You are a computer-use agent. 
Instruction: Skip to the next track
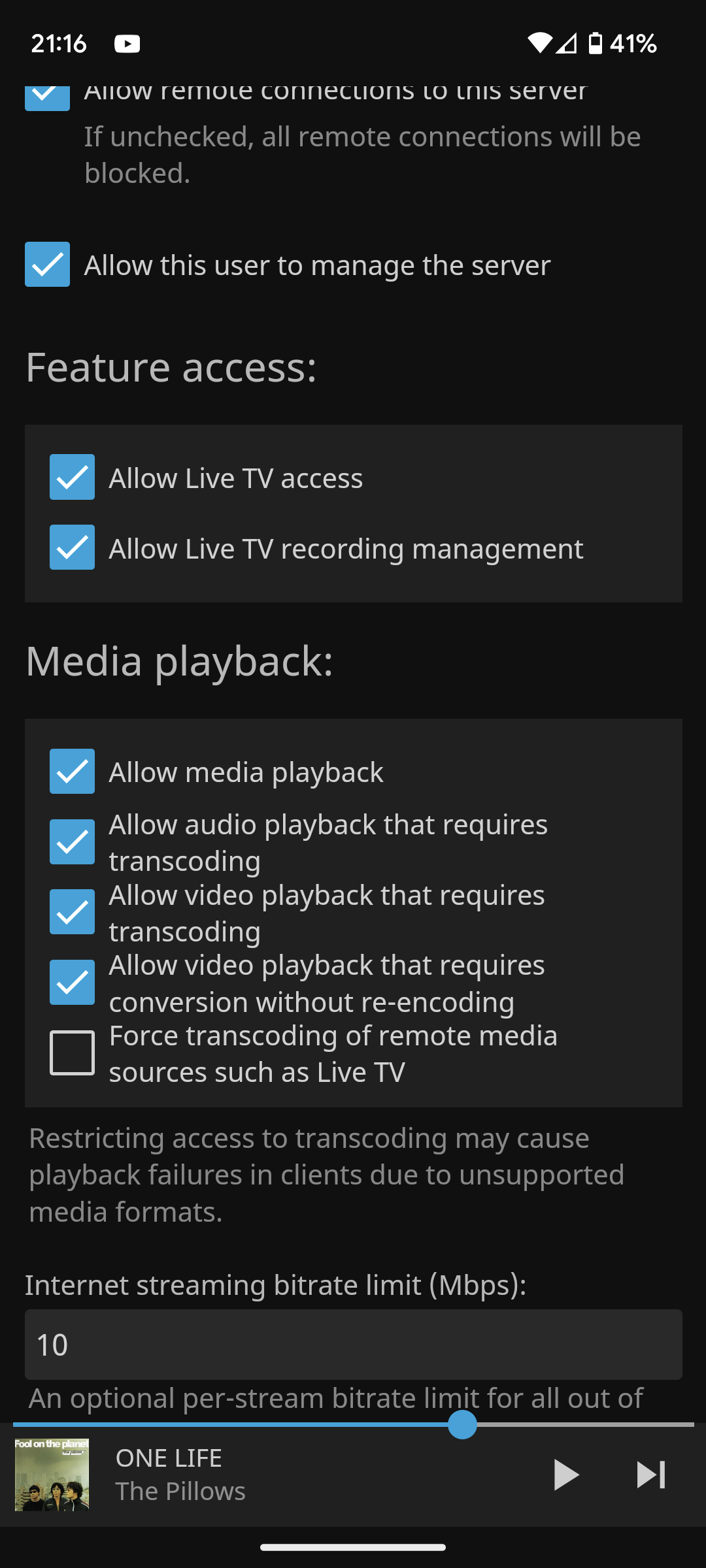coord(650,1475)
